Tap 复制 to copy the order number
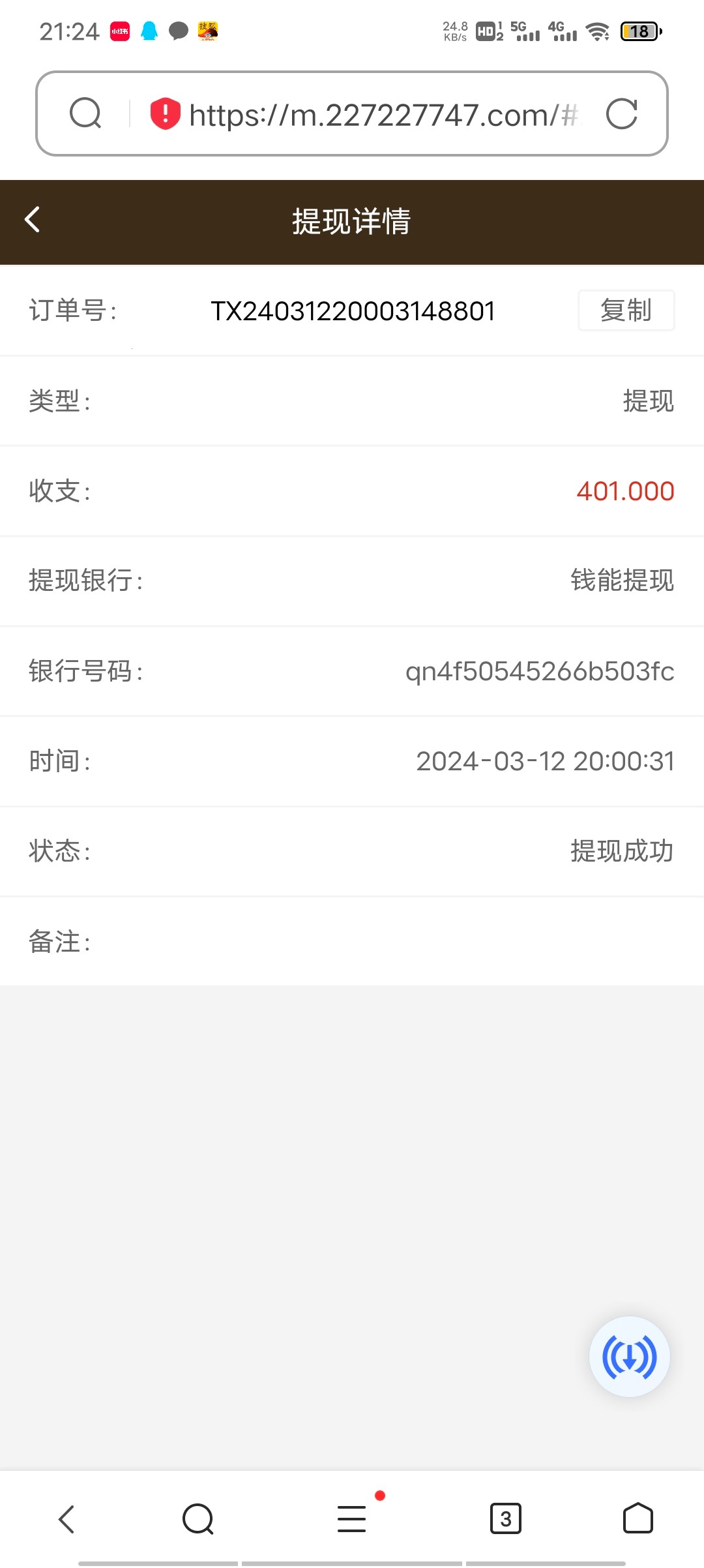Viewport: 704px width, 1568px height. (626, 310)
